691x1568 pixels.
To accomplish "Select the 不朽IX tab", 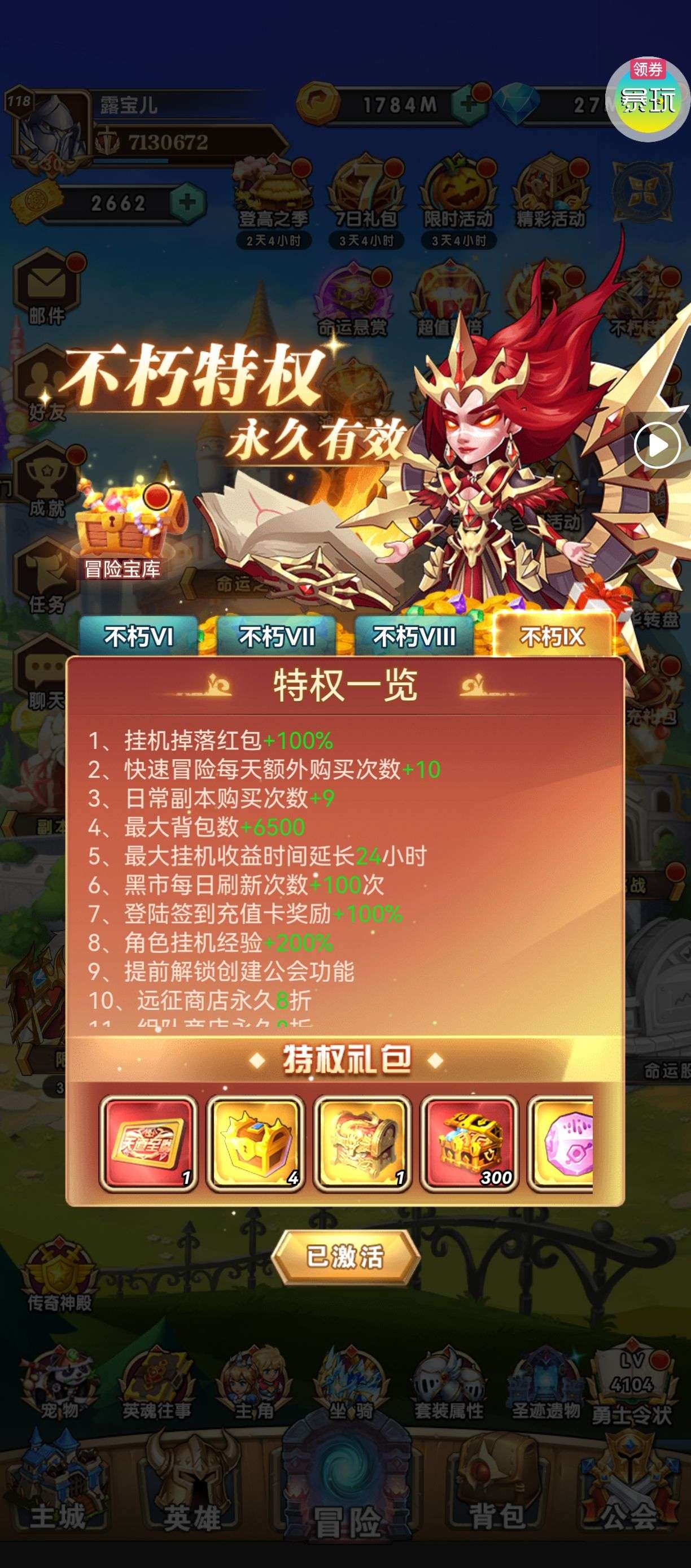I will pos(552,636).
